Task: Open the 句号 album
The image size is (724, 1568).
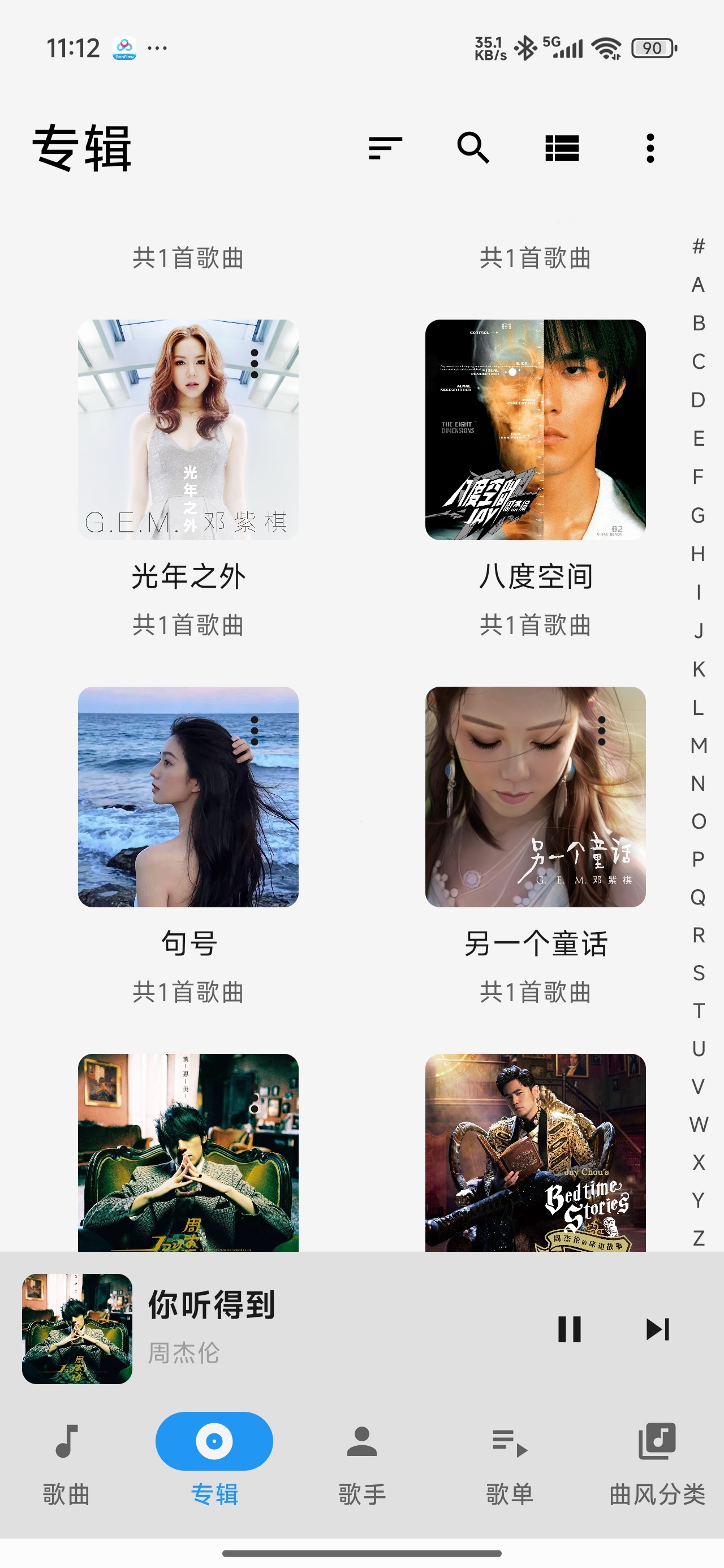Action: (x=188, y=797)
